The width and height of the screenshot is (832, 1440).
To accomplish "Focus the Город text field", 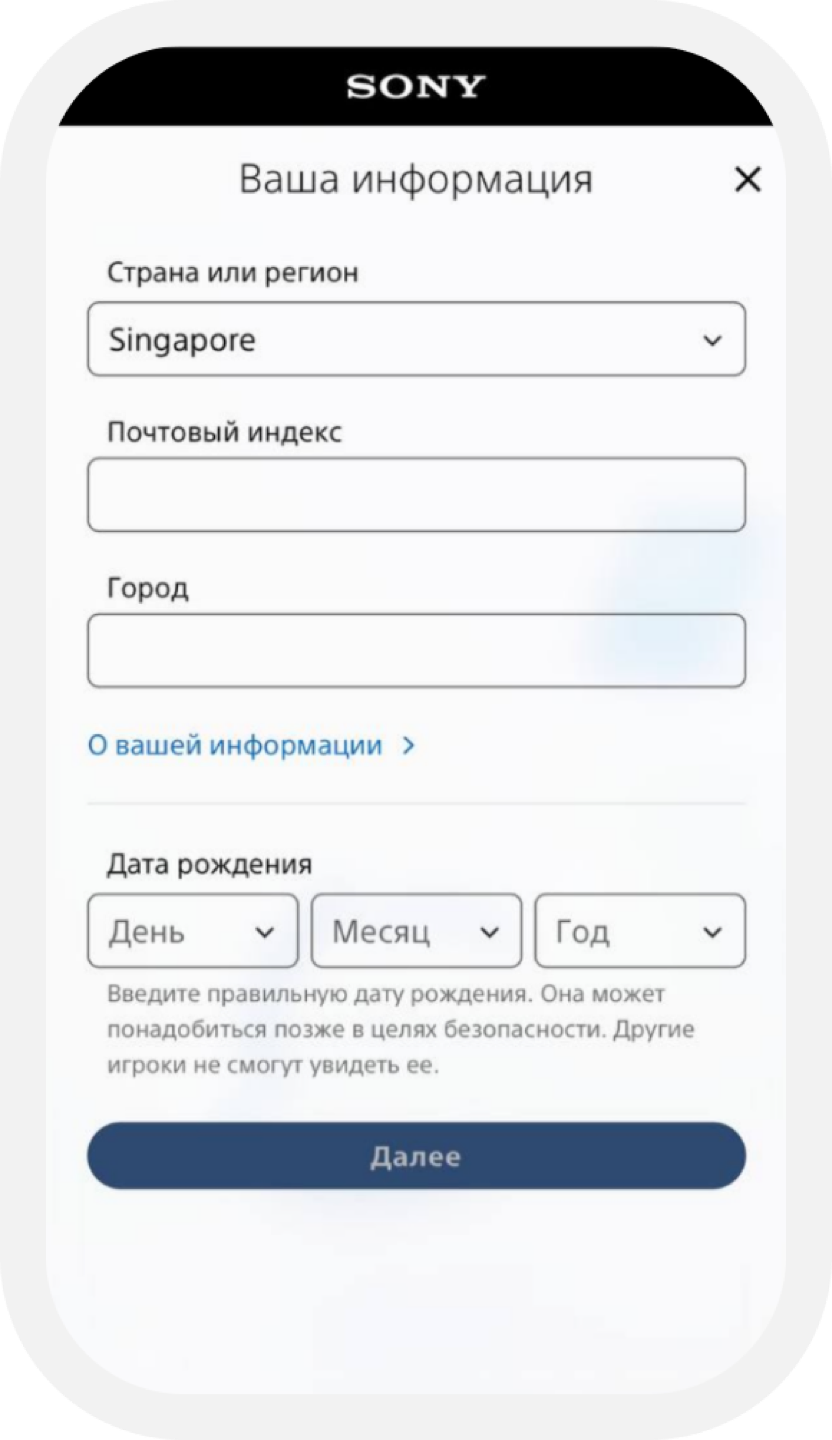I will [x=416, y=651].
